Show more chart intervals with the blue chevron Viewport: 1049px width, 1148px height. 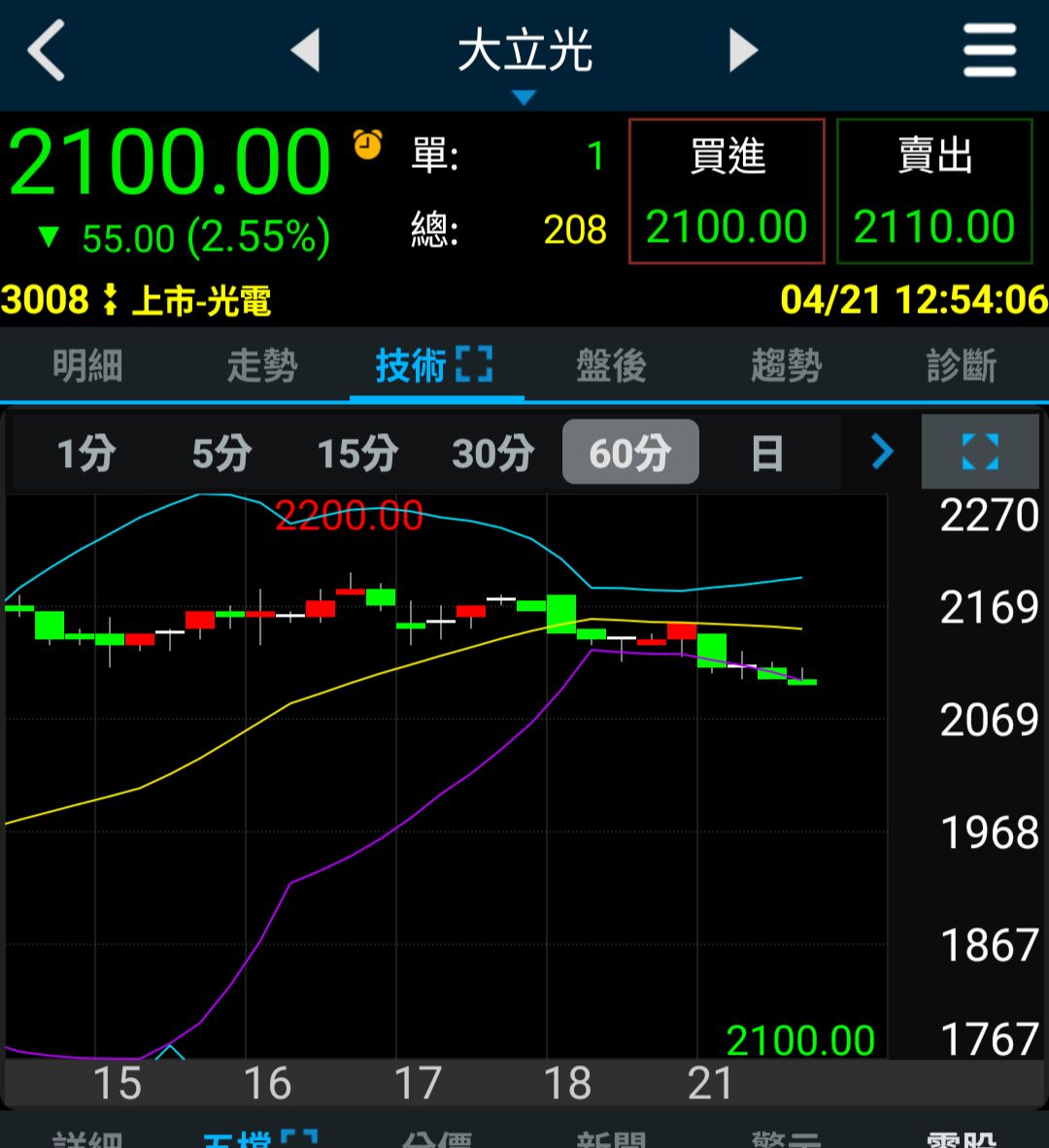tap(882, 452)
